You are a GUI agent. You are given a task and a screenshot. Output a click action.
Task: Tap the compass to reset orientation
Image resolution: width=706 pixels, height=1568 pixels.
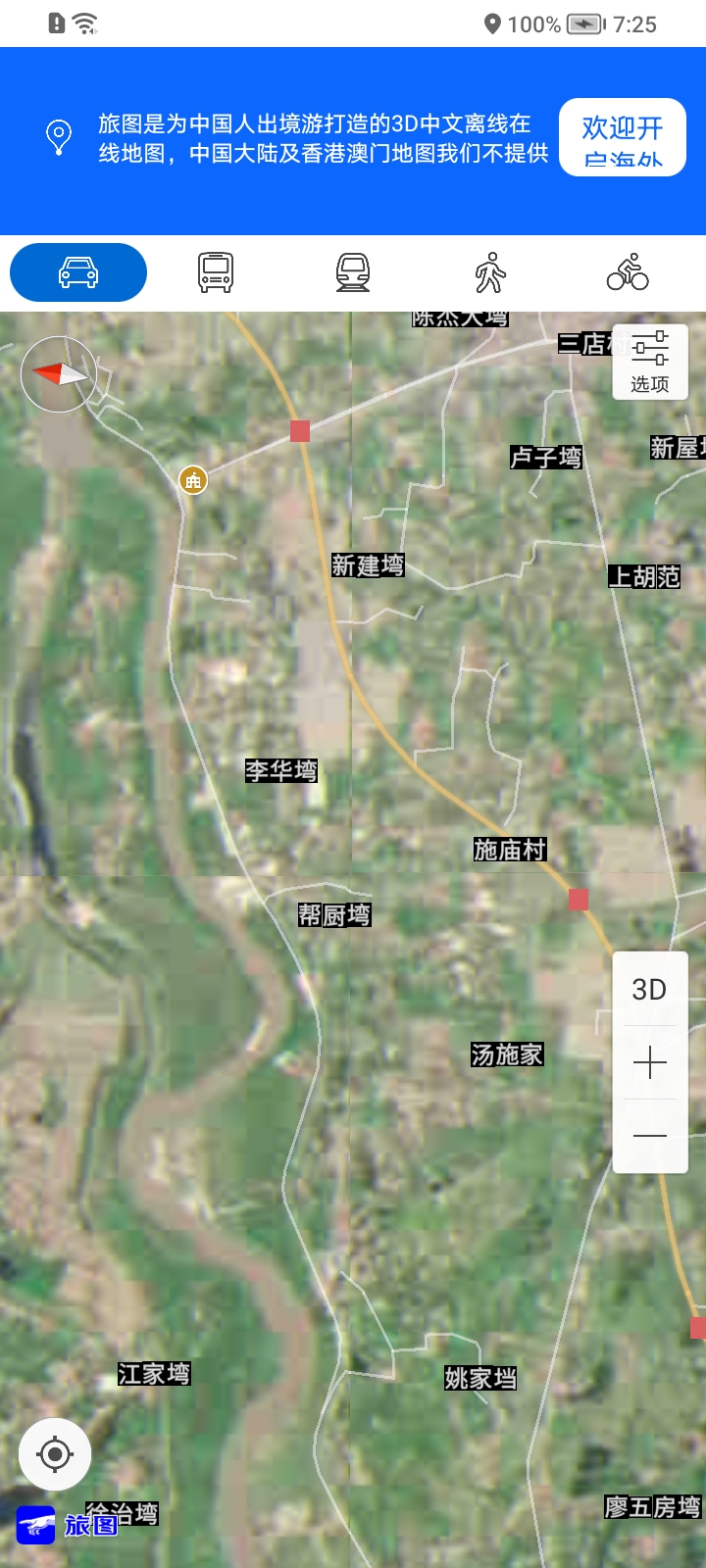coord(59,374)
